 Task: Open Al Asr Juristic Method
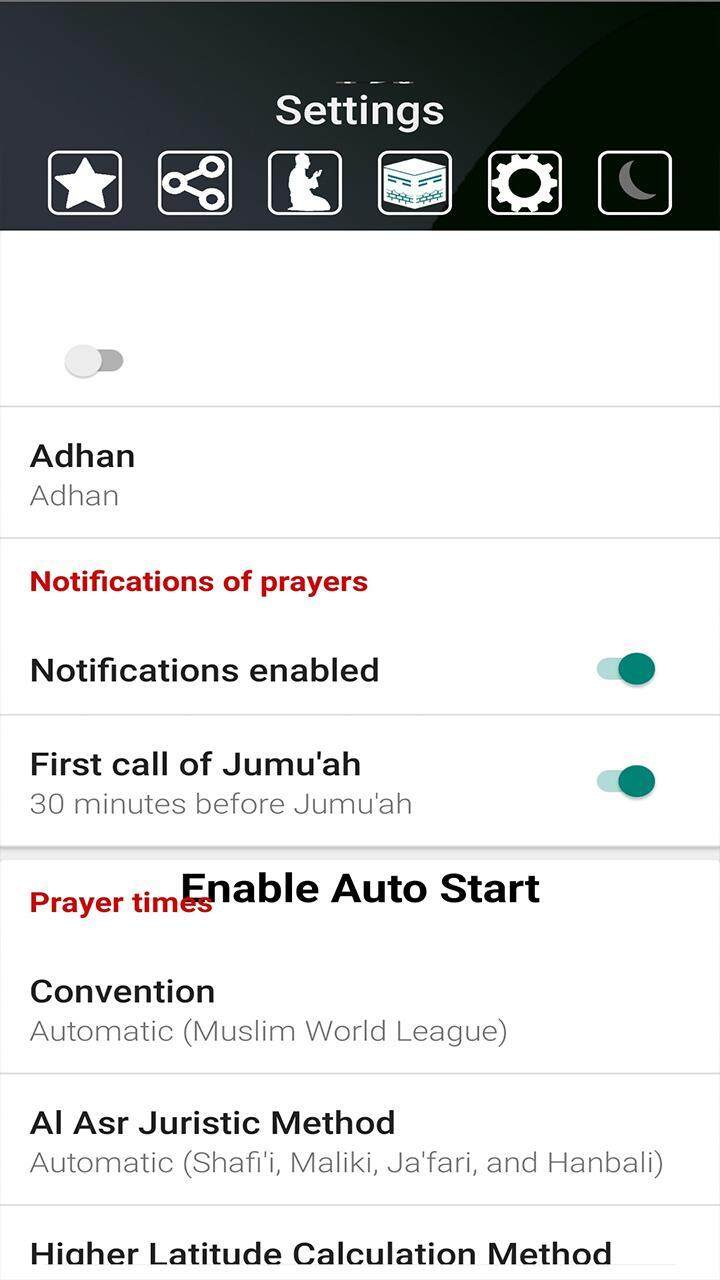click(x=360, y=1141)
